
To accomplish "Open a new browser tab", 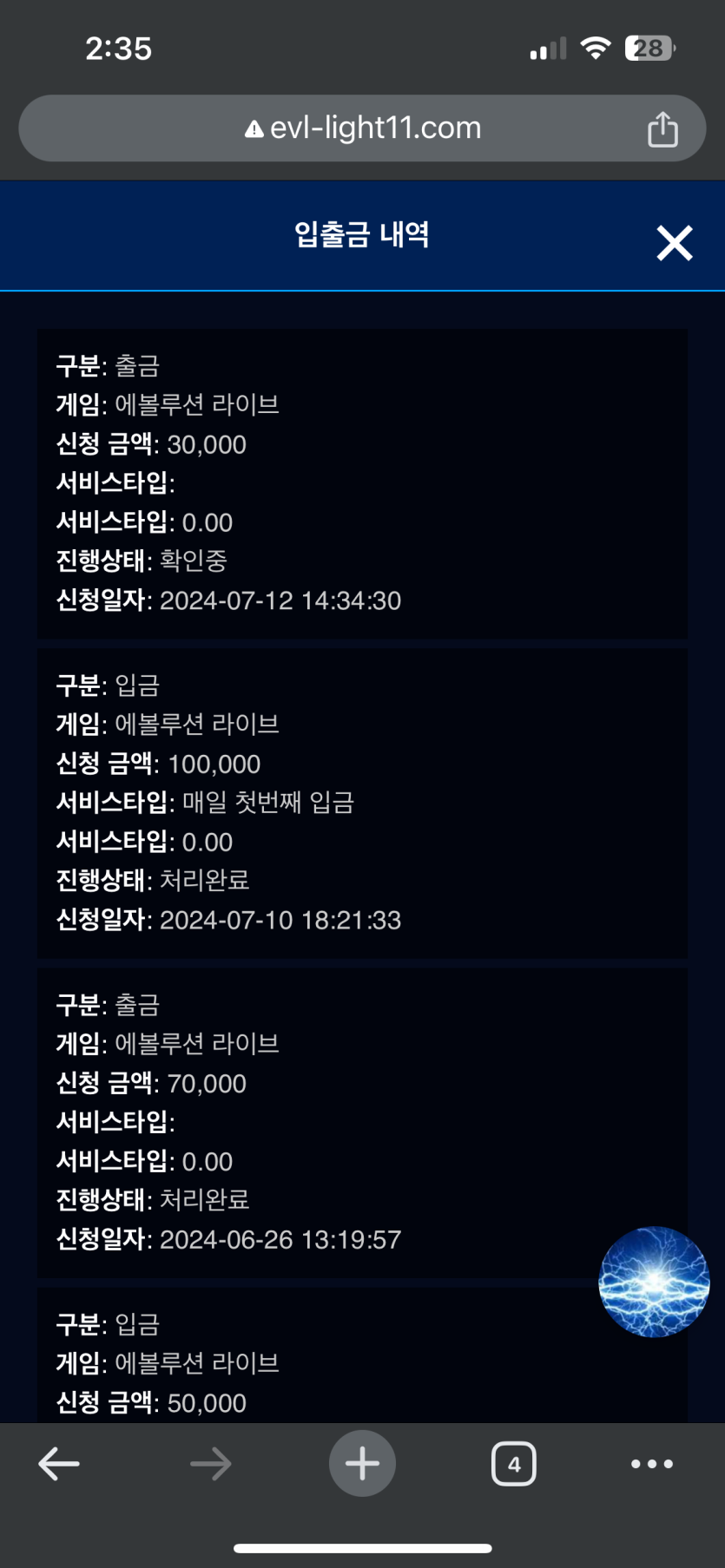I will pos(362,1464).
